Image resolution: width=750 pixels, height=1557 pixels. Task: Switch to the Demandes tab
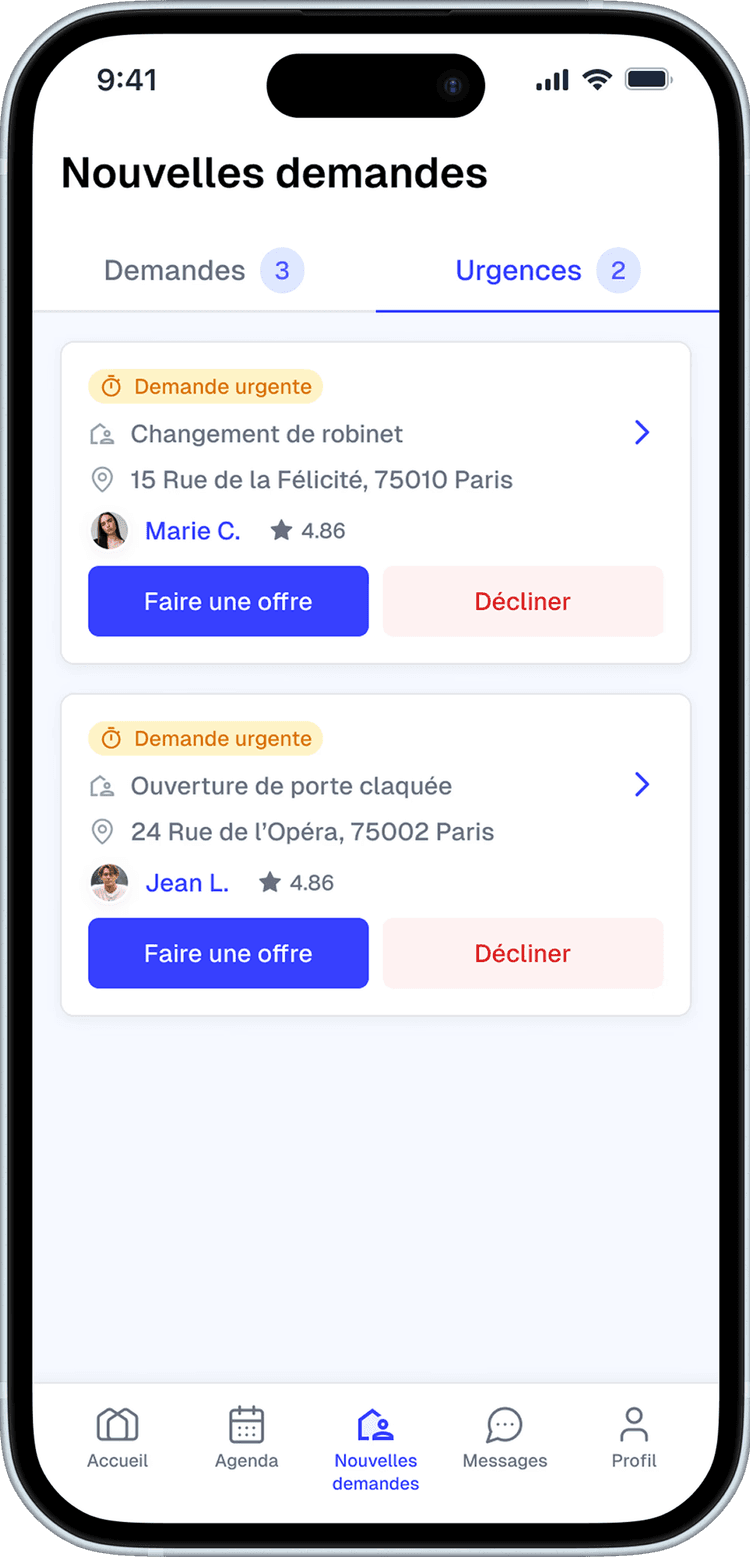[174, 270]
